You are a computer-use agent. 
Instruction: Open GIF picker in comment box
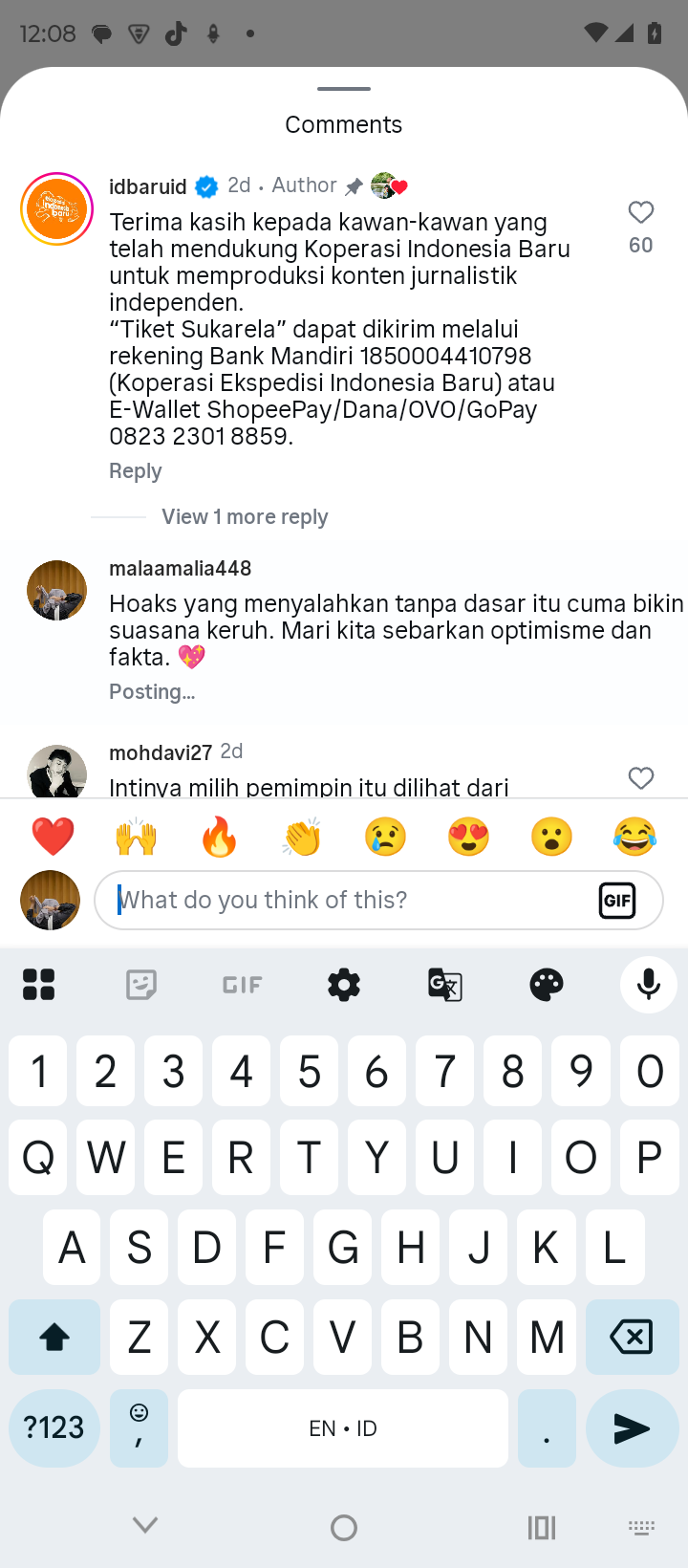click(617, 900)
